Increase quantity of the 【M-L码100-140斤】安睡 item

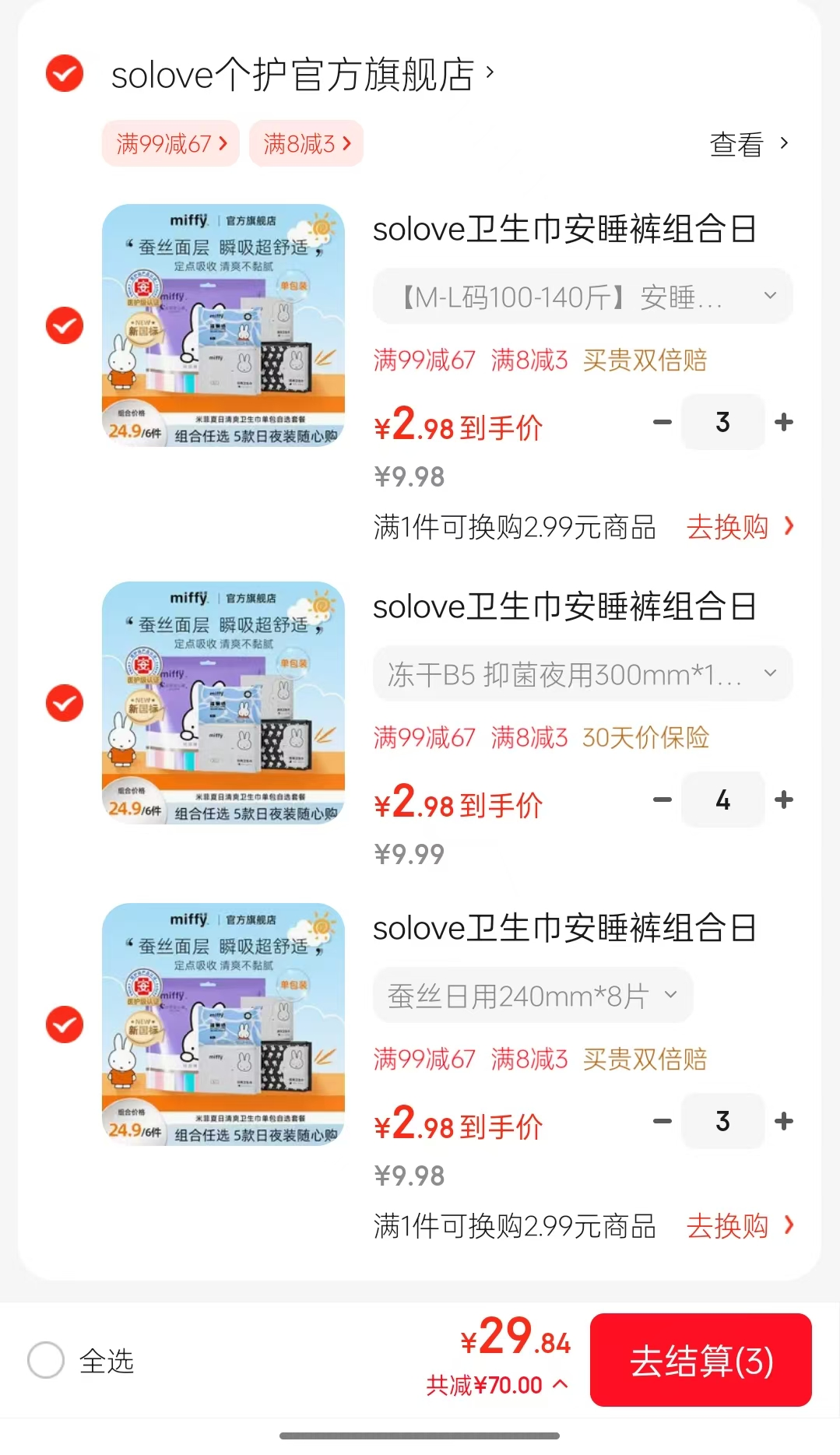click(784, 422)
